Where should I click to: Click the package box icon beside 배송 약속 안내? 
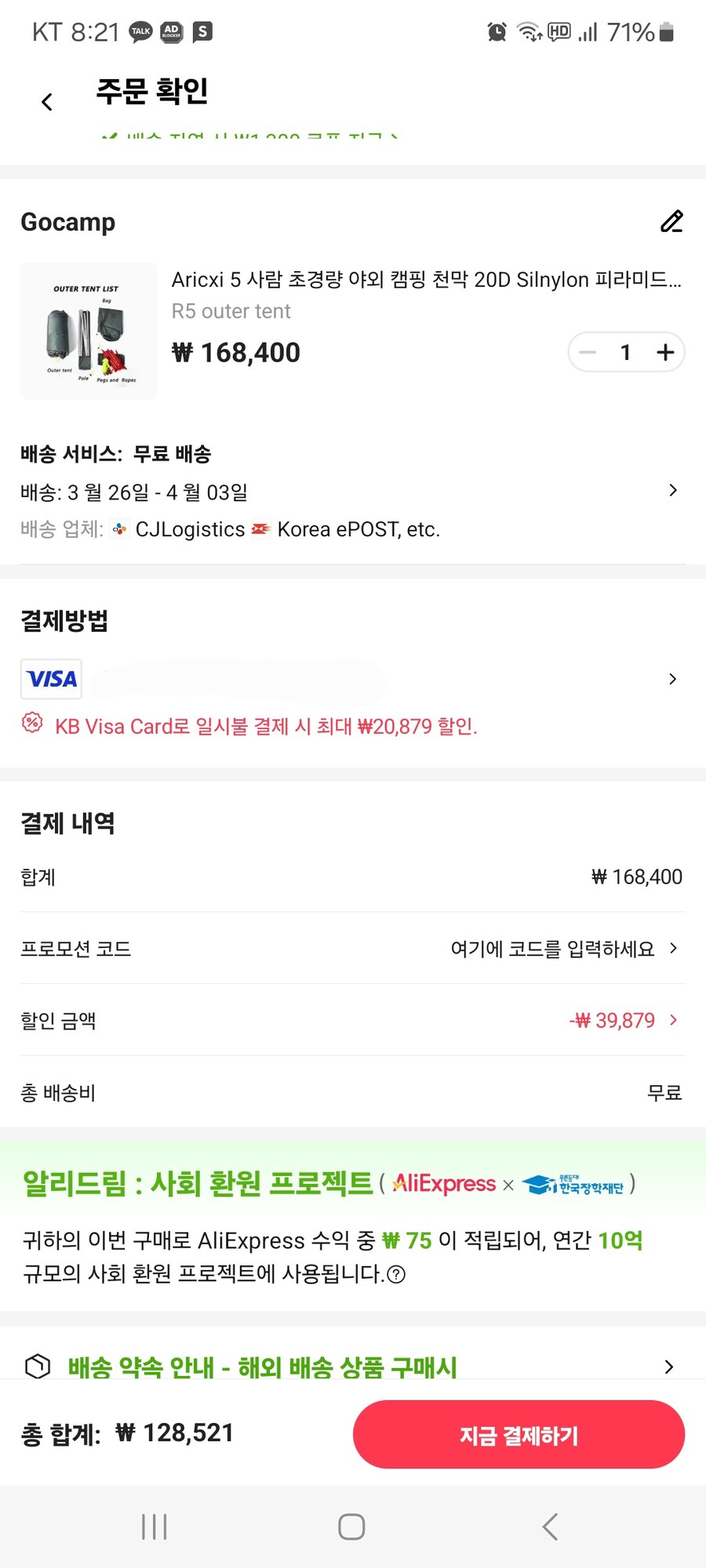pos(38,1367)
